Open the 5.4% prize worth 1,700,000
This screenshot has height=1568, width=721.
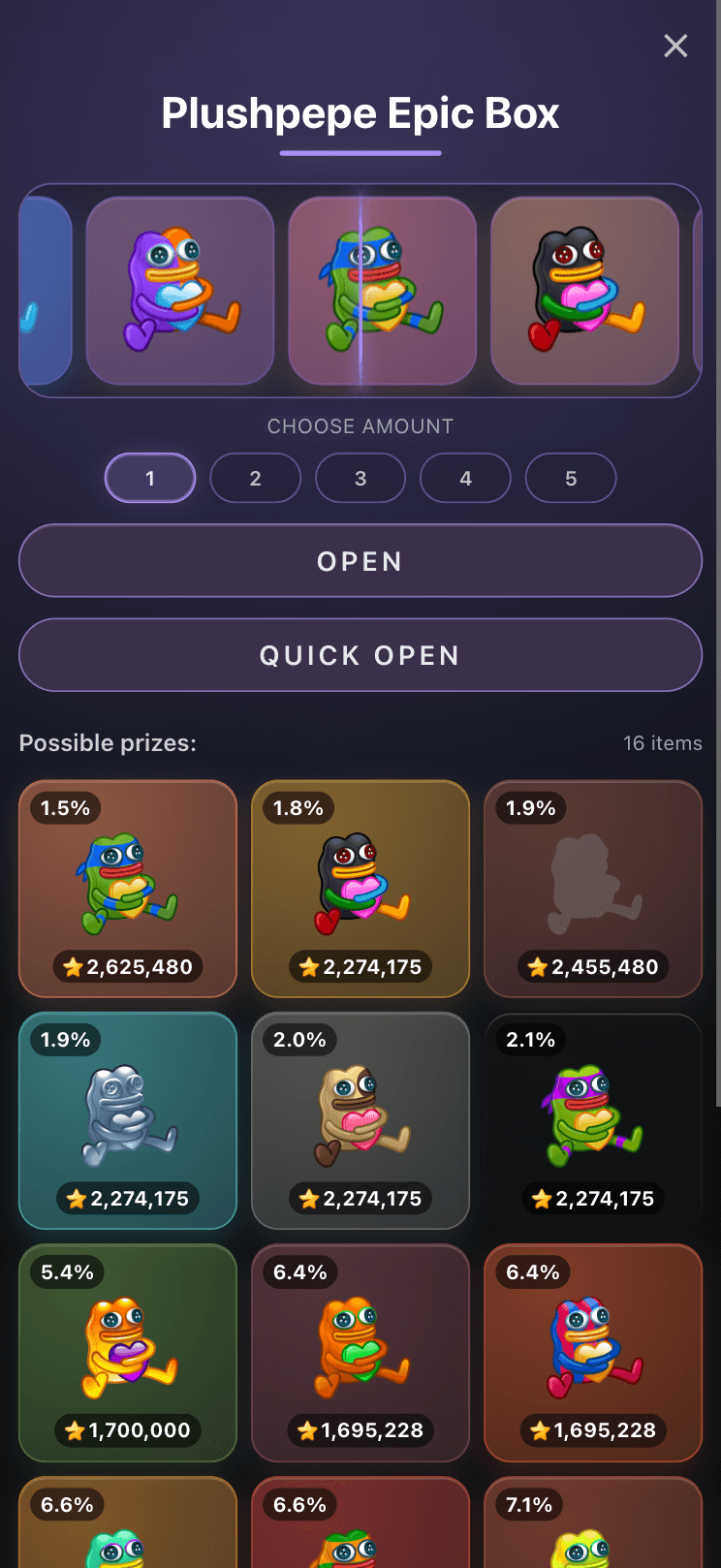click(x=128, y=1353)
